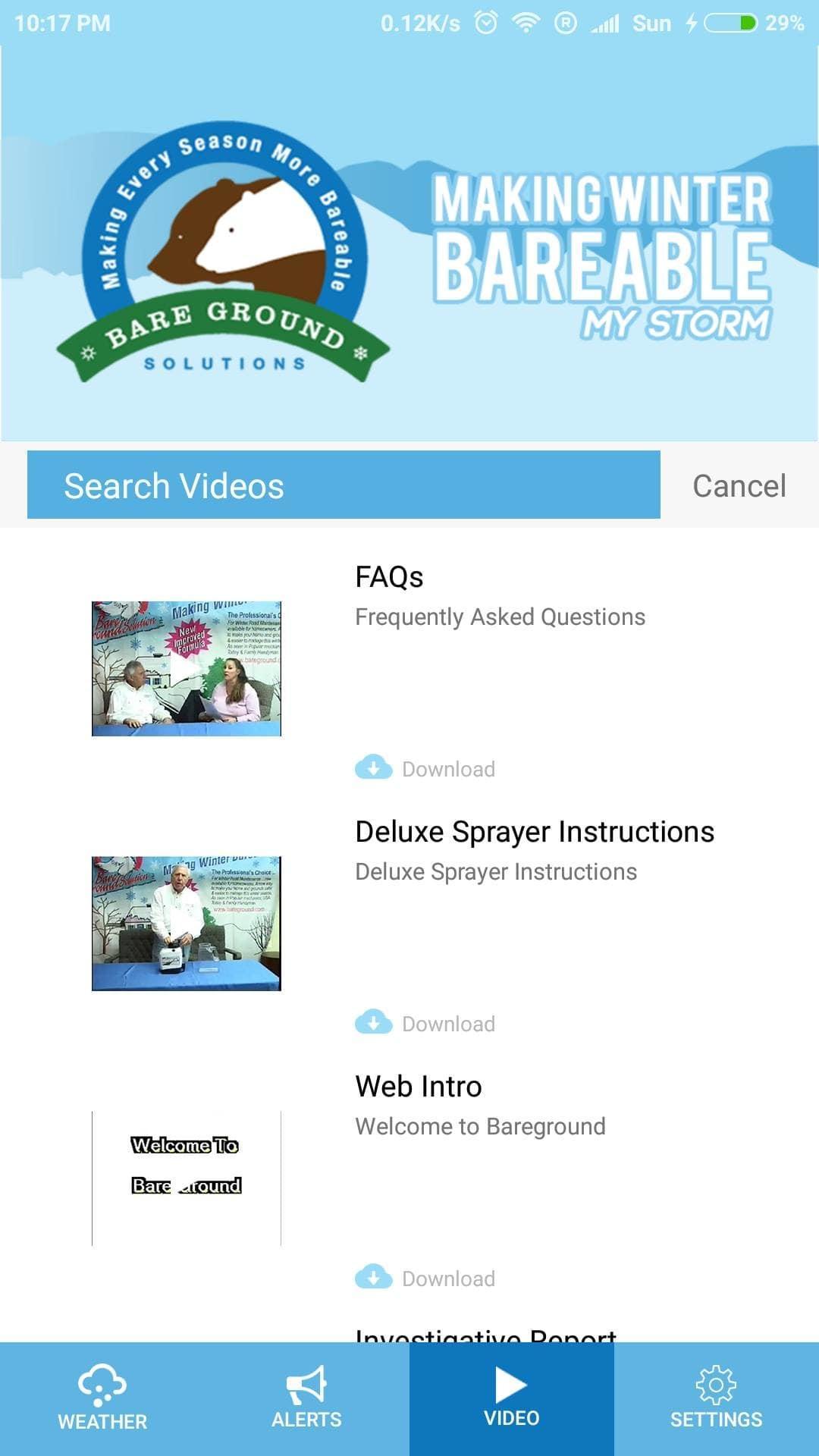The height and width of the screenshot is (1456, 819).
Task: Download the FAQs video
Action: click(425, 768)
